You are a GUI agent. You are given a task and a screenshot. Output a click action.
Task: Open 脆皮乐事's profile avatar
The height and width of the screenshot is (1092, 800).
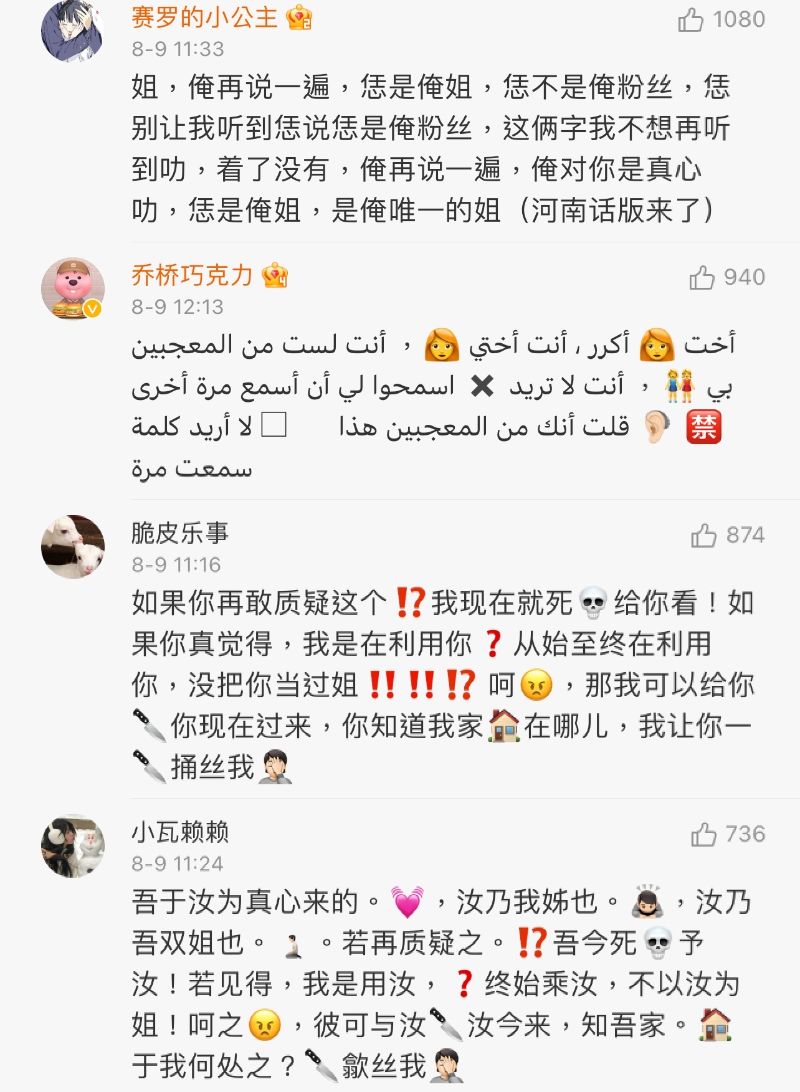pos(72,546)
